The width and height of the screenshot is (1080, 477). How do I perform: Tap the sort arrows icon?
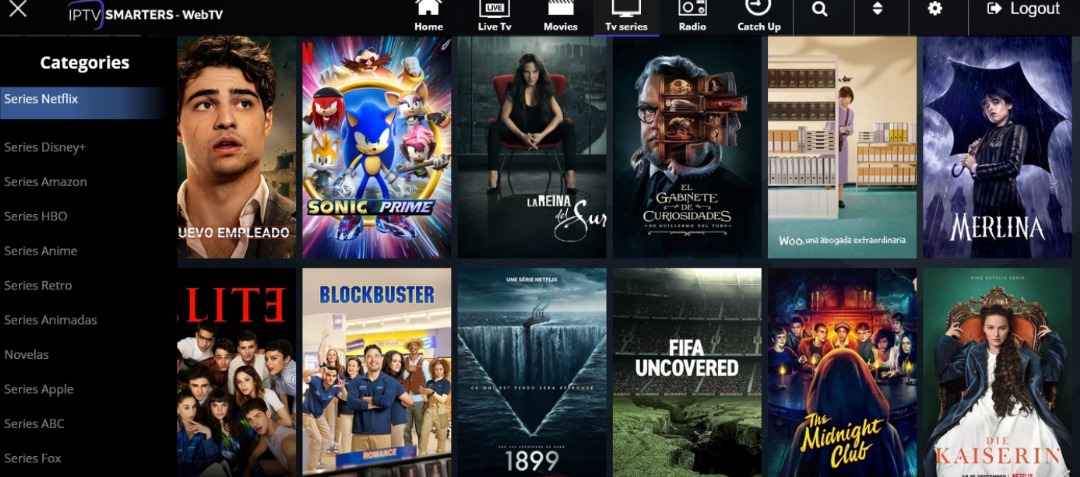tap(877, 10)
